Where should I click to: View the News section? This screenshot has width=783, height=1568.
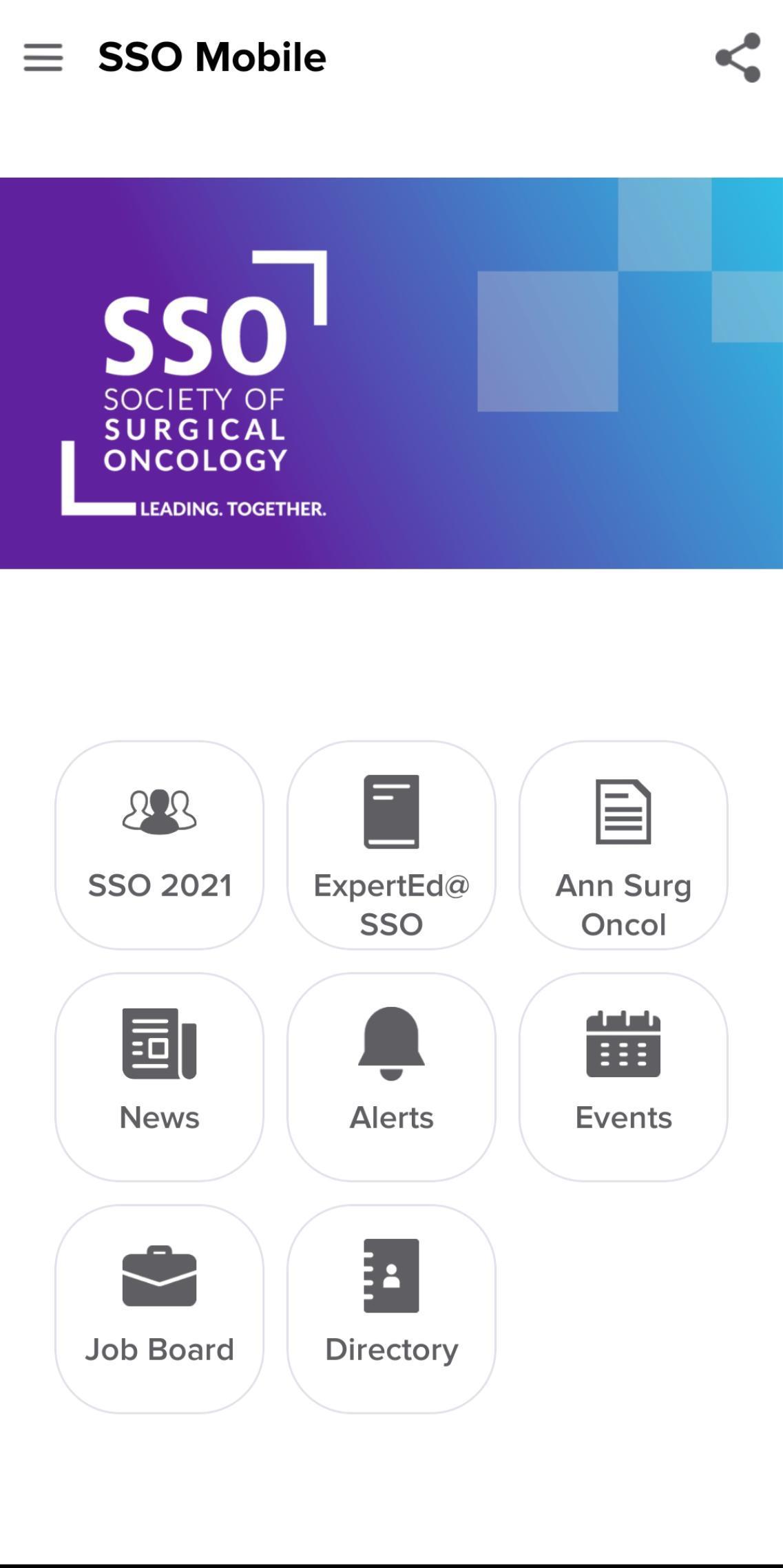tap(159, 1077)
